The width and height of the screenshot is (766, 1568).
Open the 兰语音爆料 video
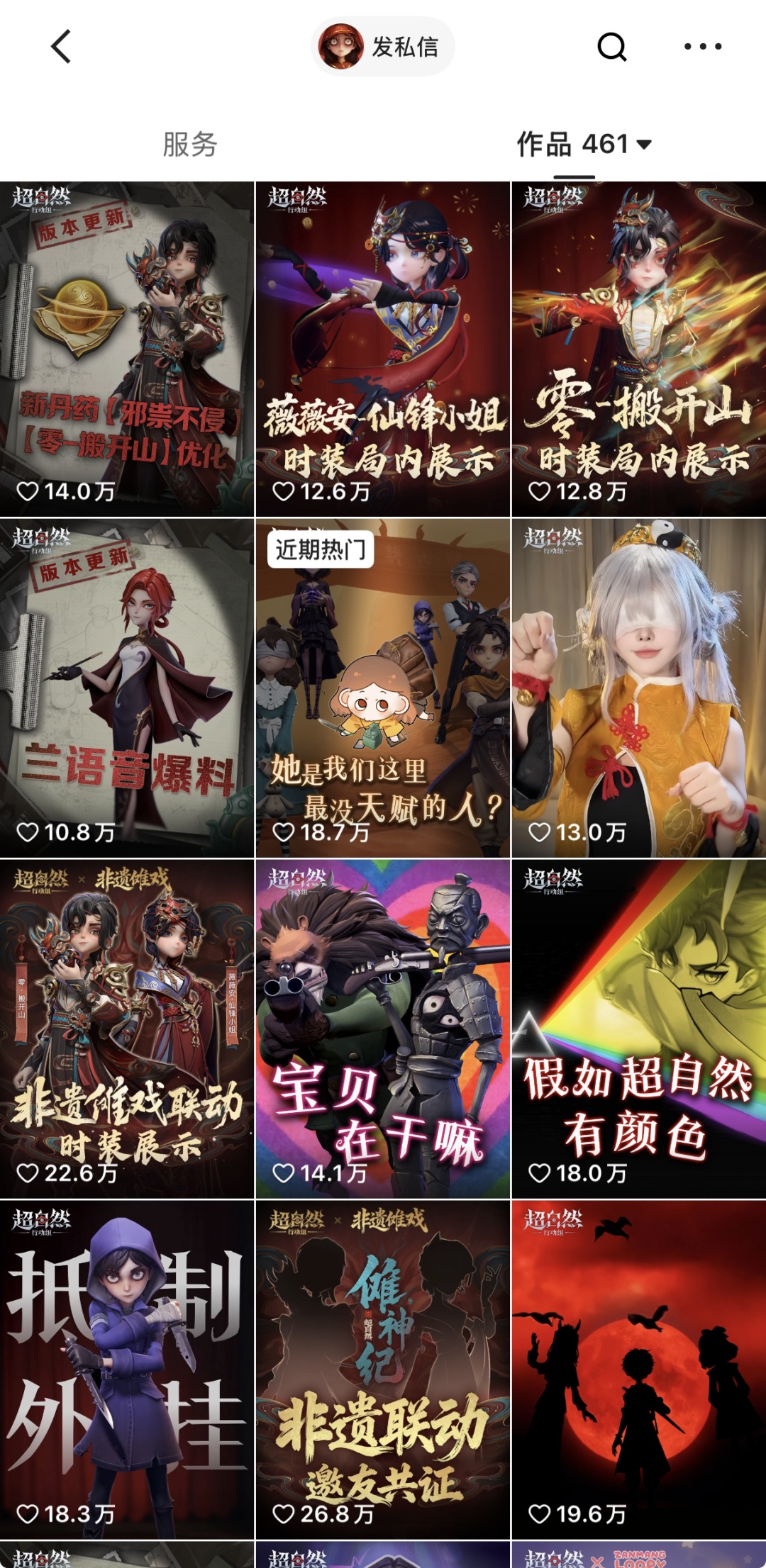(x=127, y=688)
